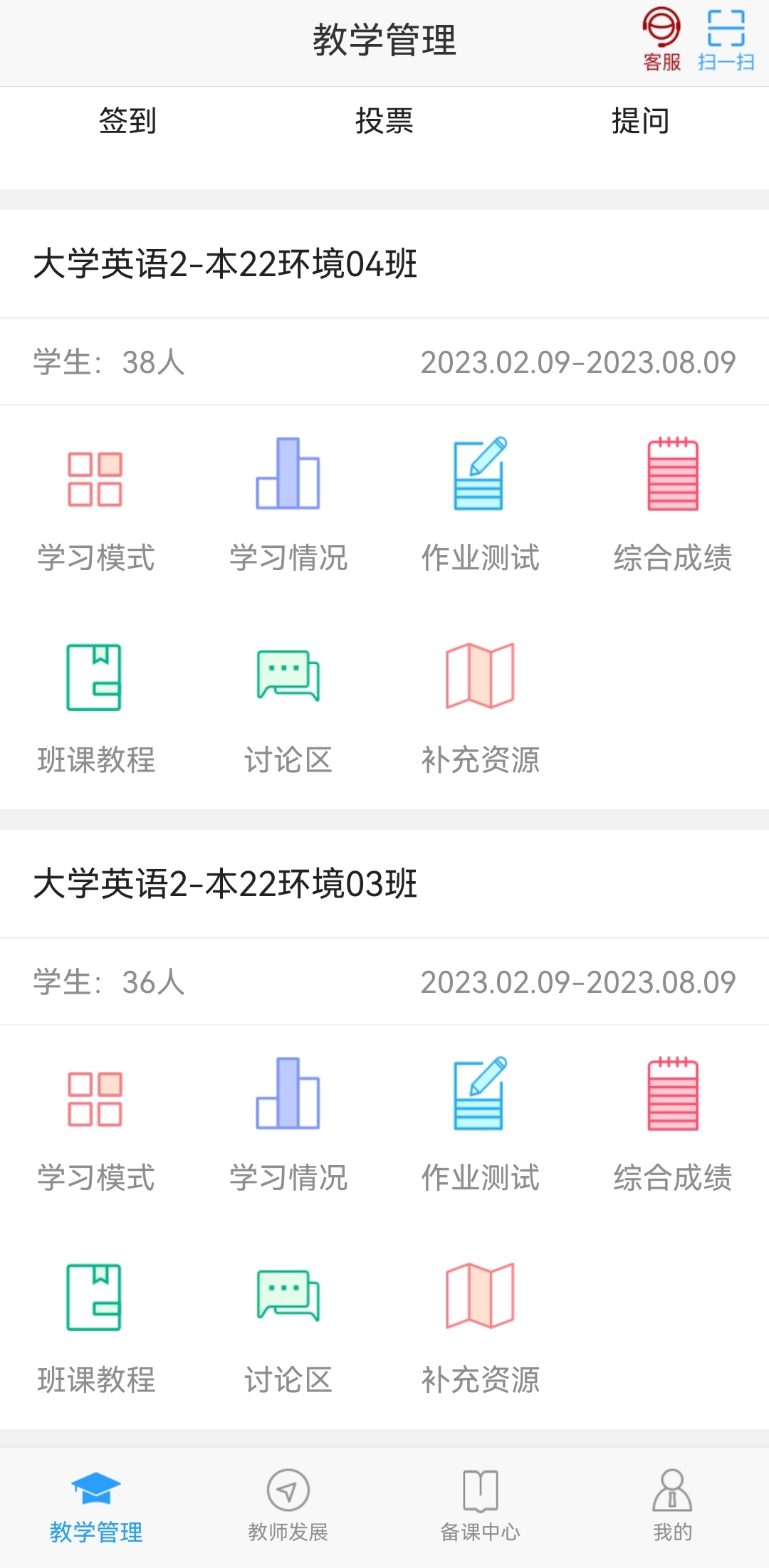The width and height of the screenshot is (769, 1568).
Task: Open 班课教程 for 环境04班
Action: click(x=95, y=707)
